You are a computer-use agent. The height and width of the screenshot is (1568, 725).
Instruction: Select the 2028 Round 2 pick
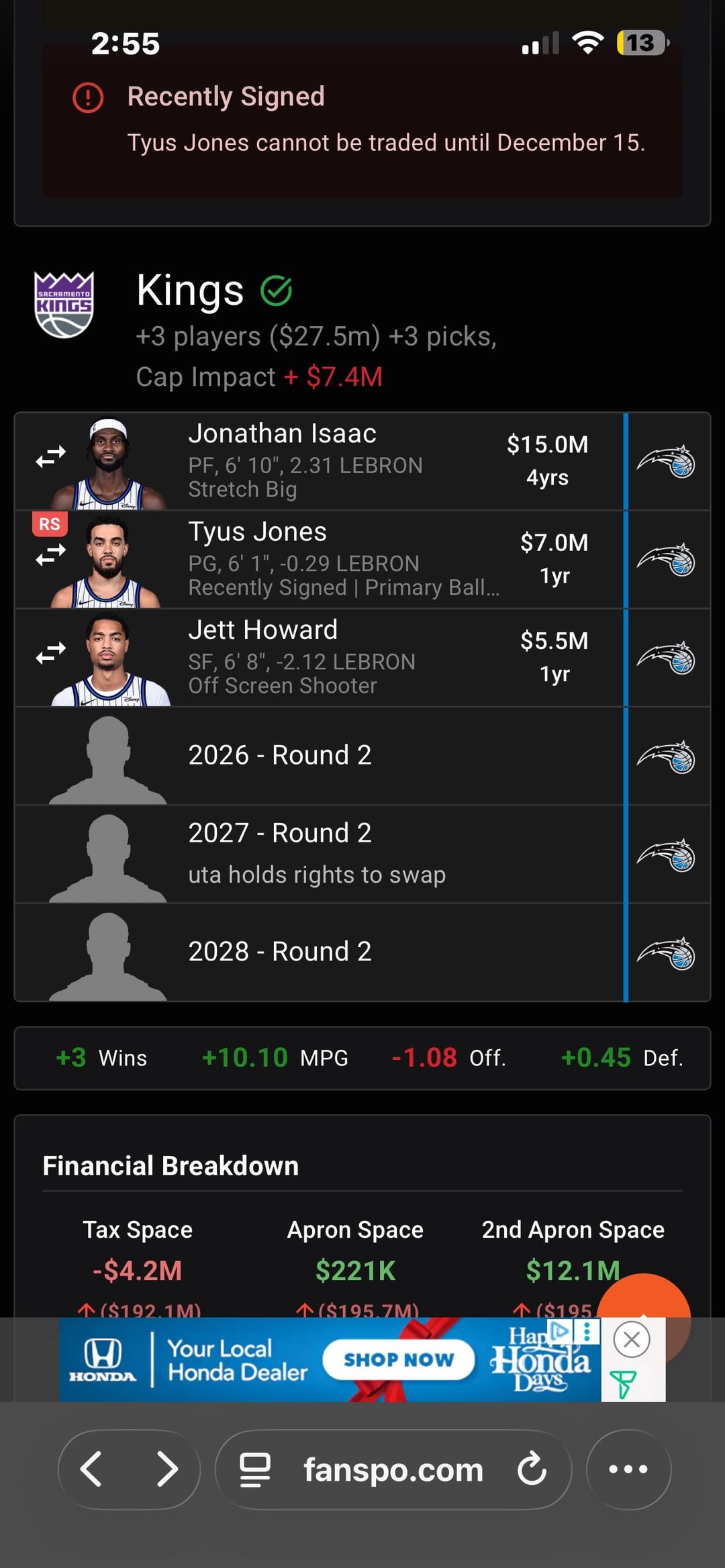(280, 952)
